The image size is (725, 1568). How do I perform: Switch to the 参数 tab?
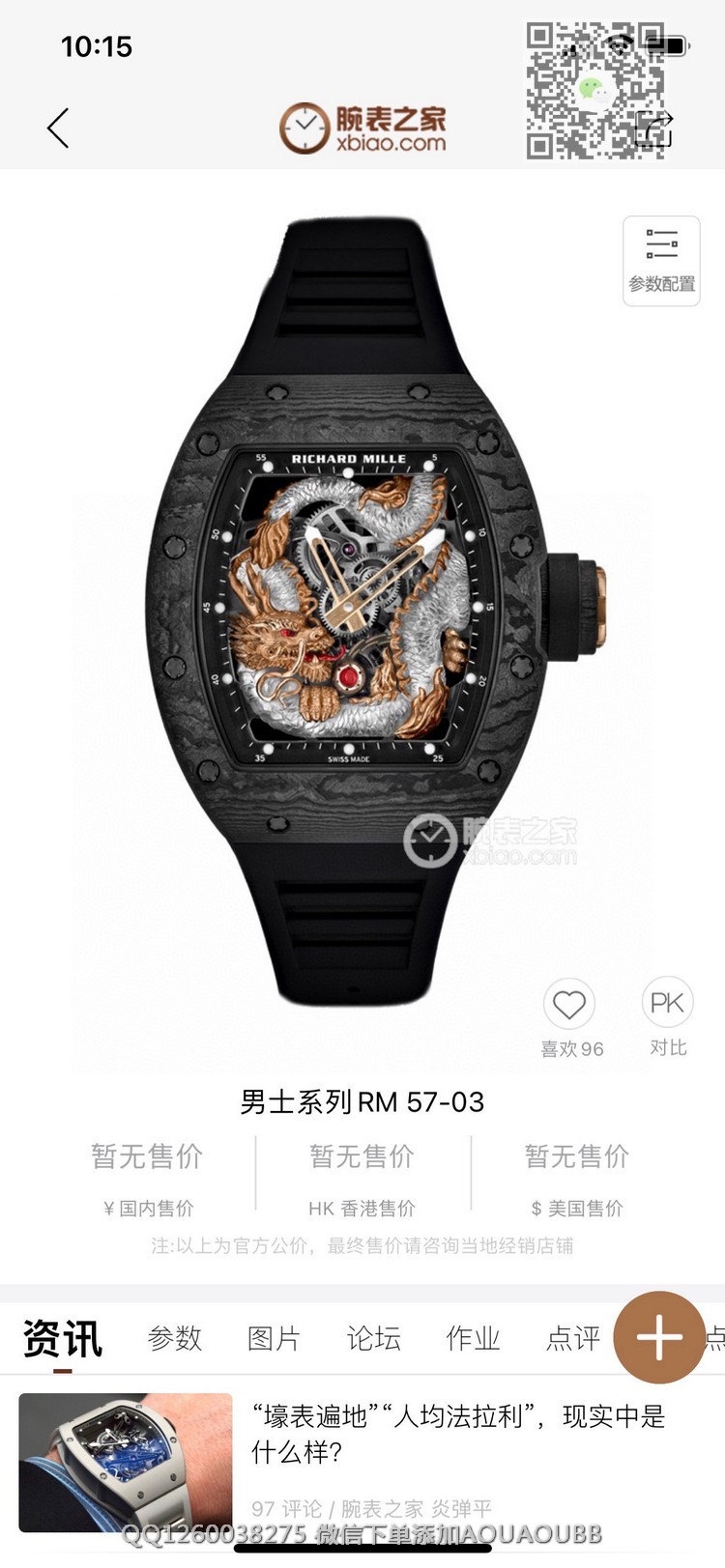tap(175, 1339)
